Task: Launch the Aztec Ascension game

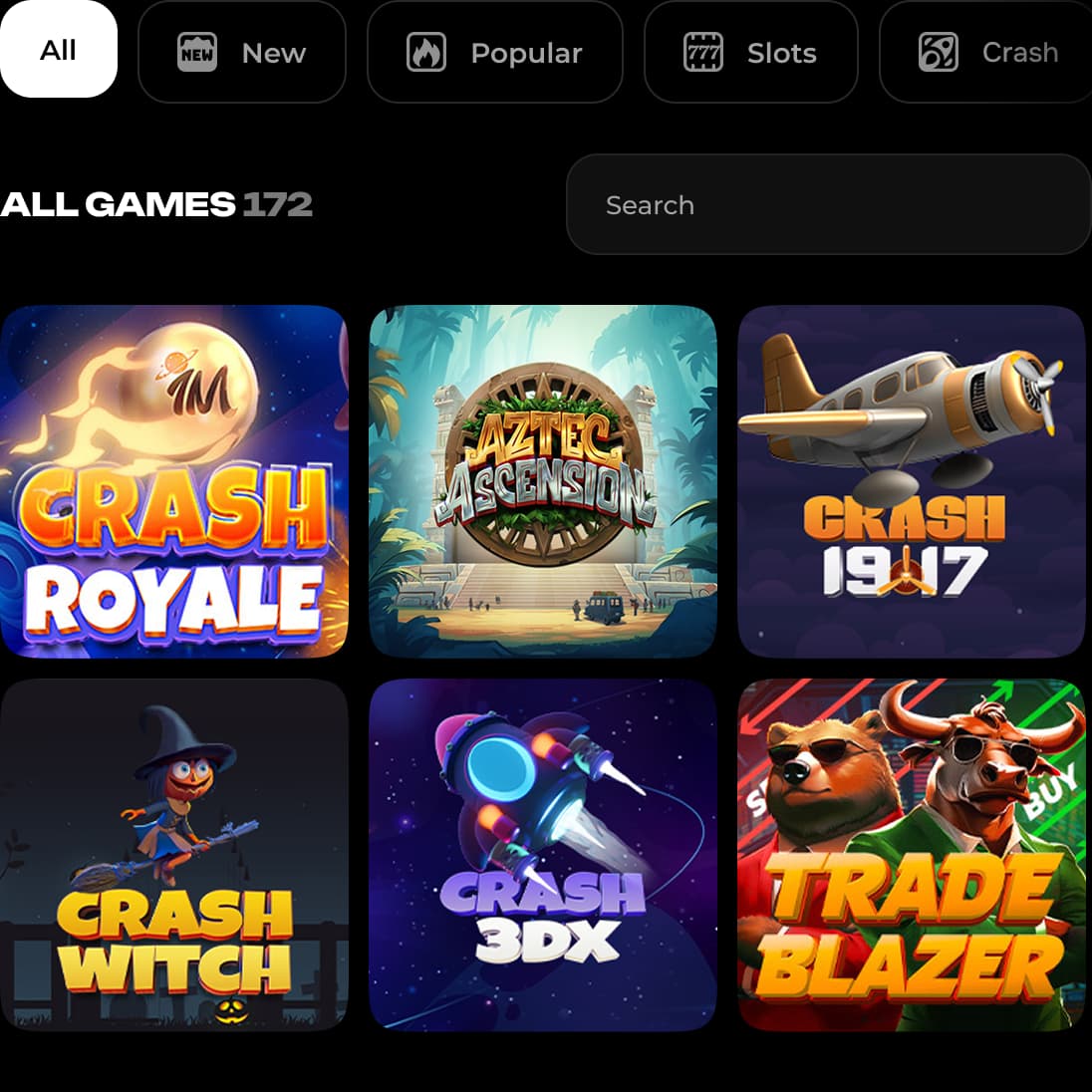Action: pos(543,481)
